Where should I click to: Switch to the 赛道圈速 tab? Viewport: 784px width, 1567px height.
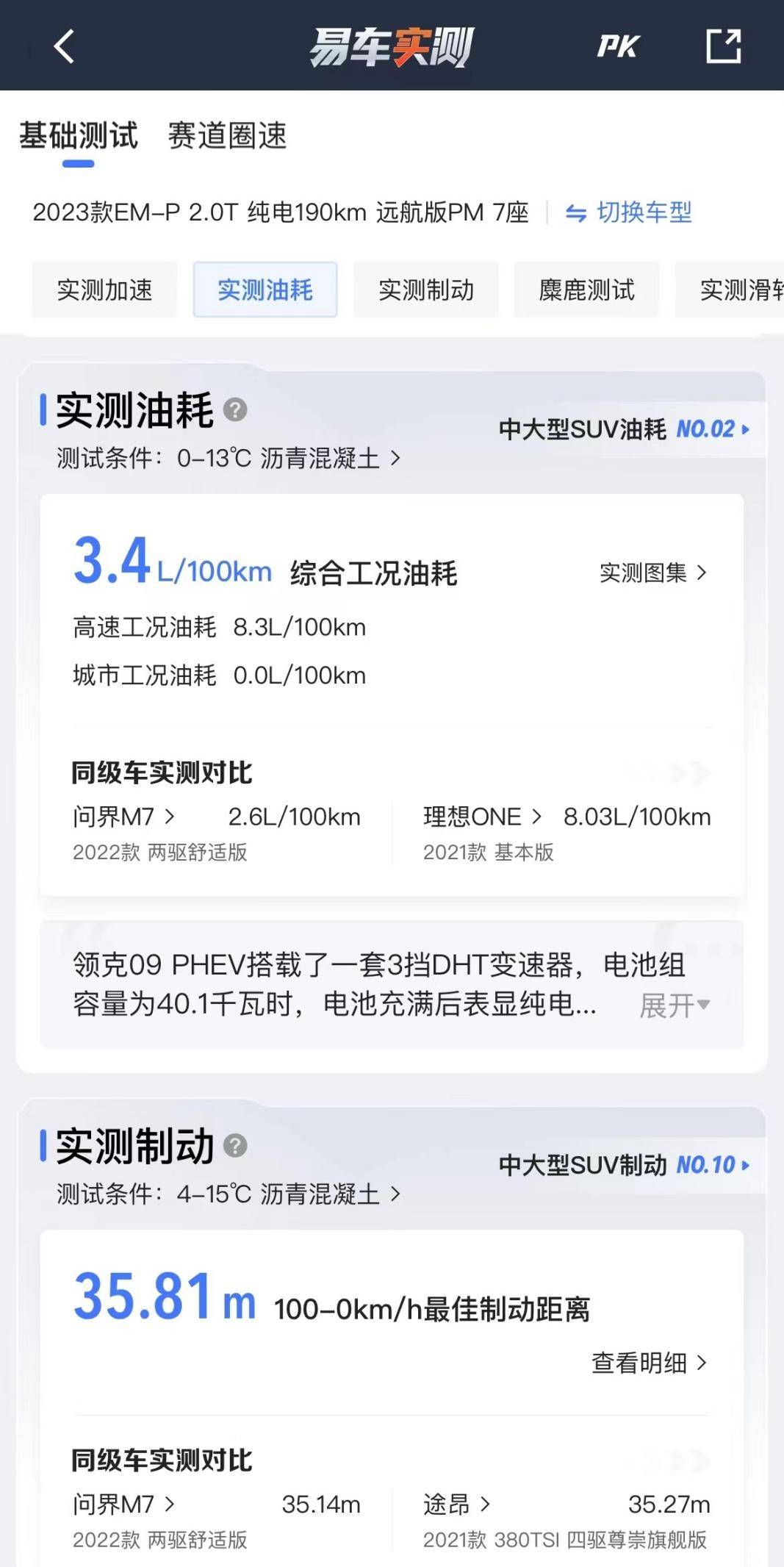pos(227,136)
